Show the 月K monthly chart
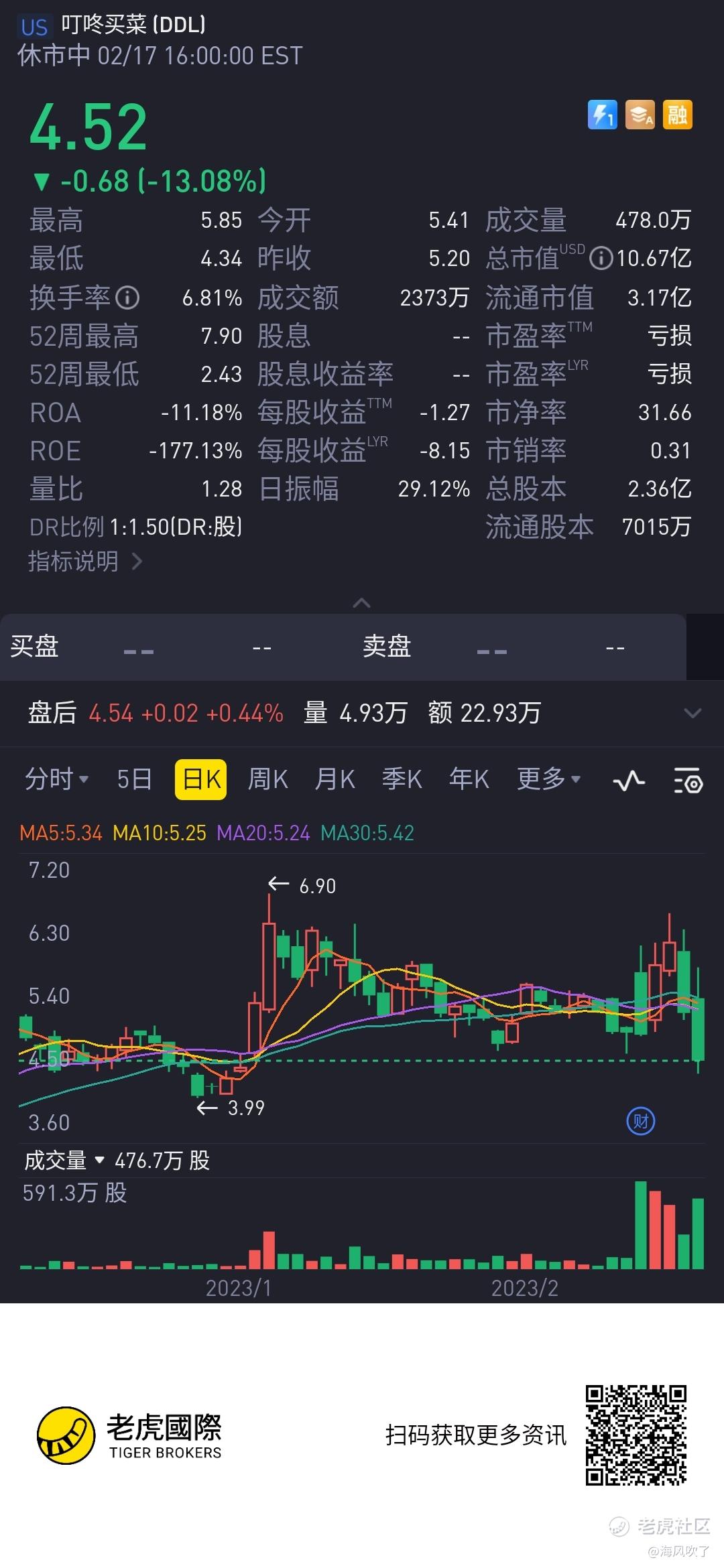The height and width of the screenshot is (1568, 724). click(x=335, y=779)
